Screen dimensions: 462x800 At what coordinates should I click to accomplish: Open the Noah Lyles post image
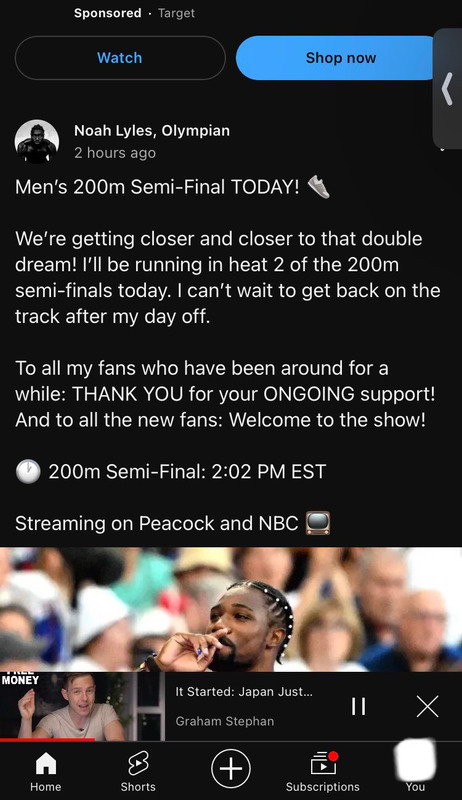coord(231,609)
